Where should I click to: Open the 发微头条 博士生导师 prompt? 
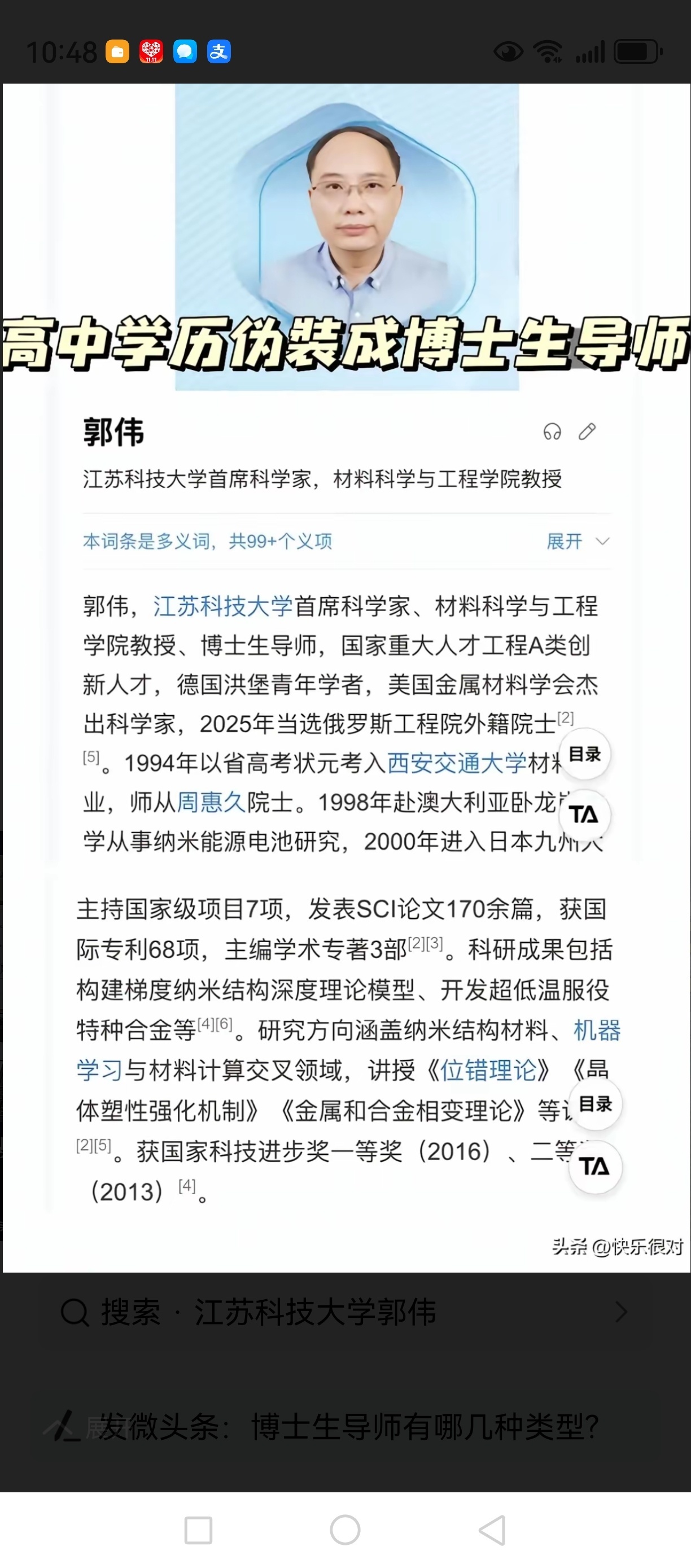[x=347, y=1426]
